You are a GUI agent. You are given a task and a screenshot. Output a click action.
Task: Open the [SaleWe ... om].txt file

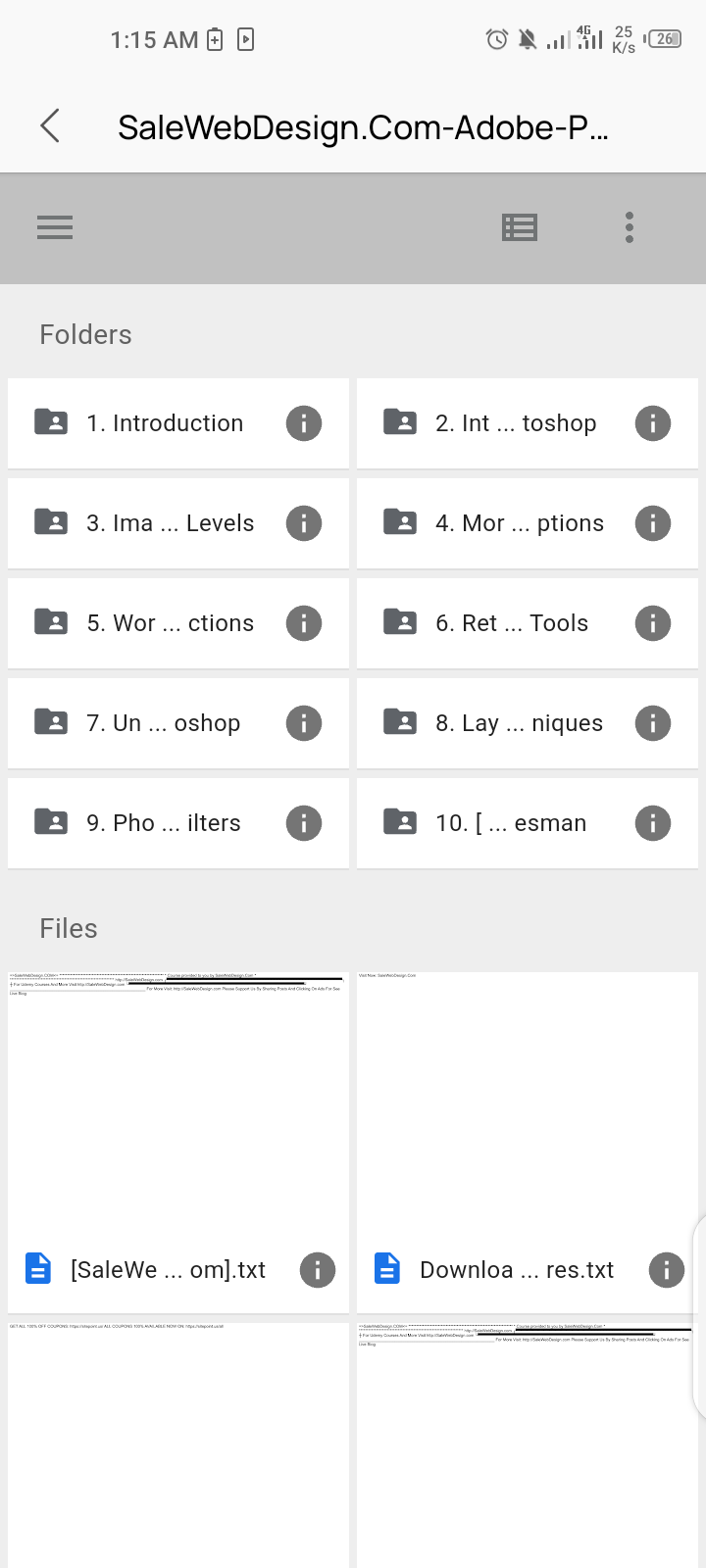tap(178, 1143)
